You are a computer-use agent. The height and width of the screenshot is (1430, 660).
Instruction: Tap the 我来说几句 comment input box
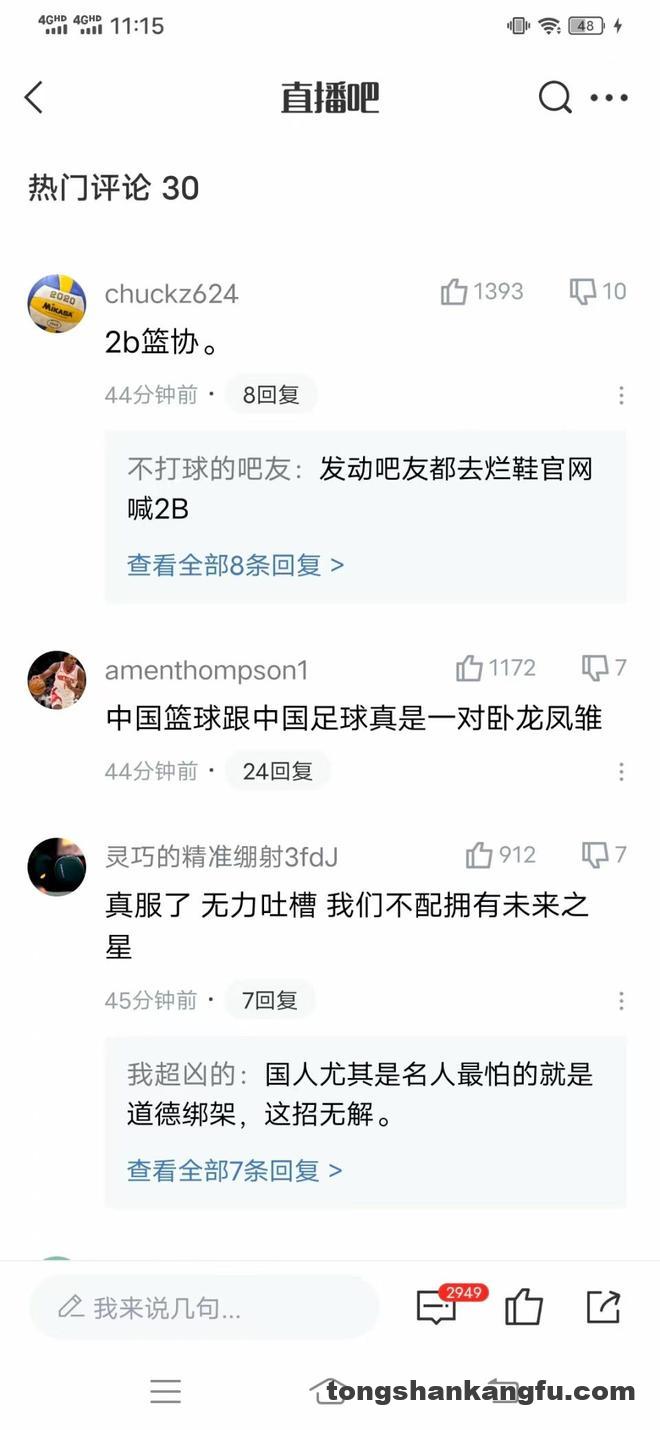[205, 1307]
